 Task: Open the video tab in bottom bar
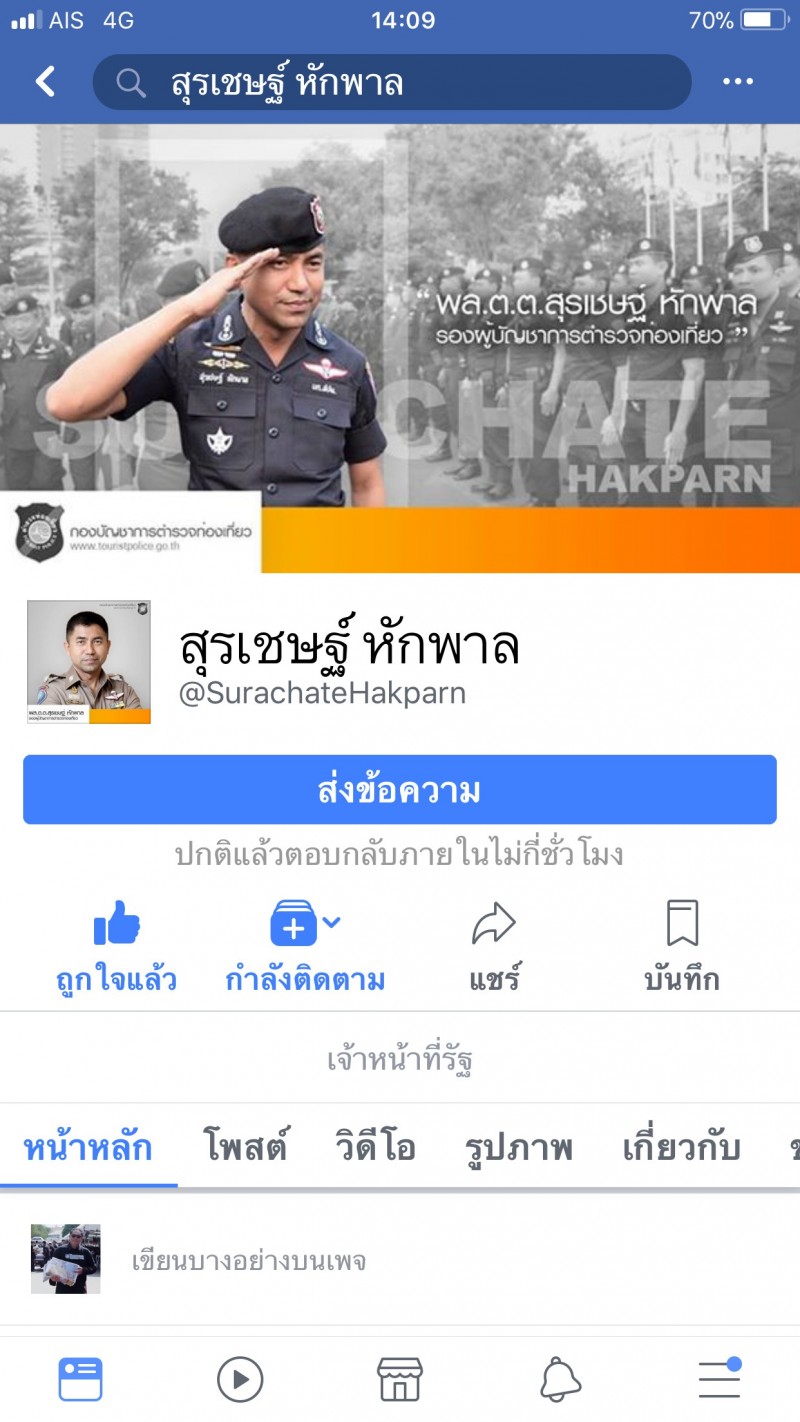[240, 1380]
